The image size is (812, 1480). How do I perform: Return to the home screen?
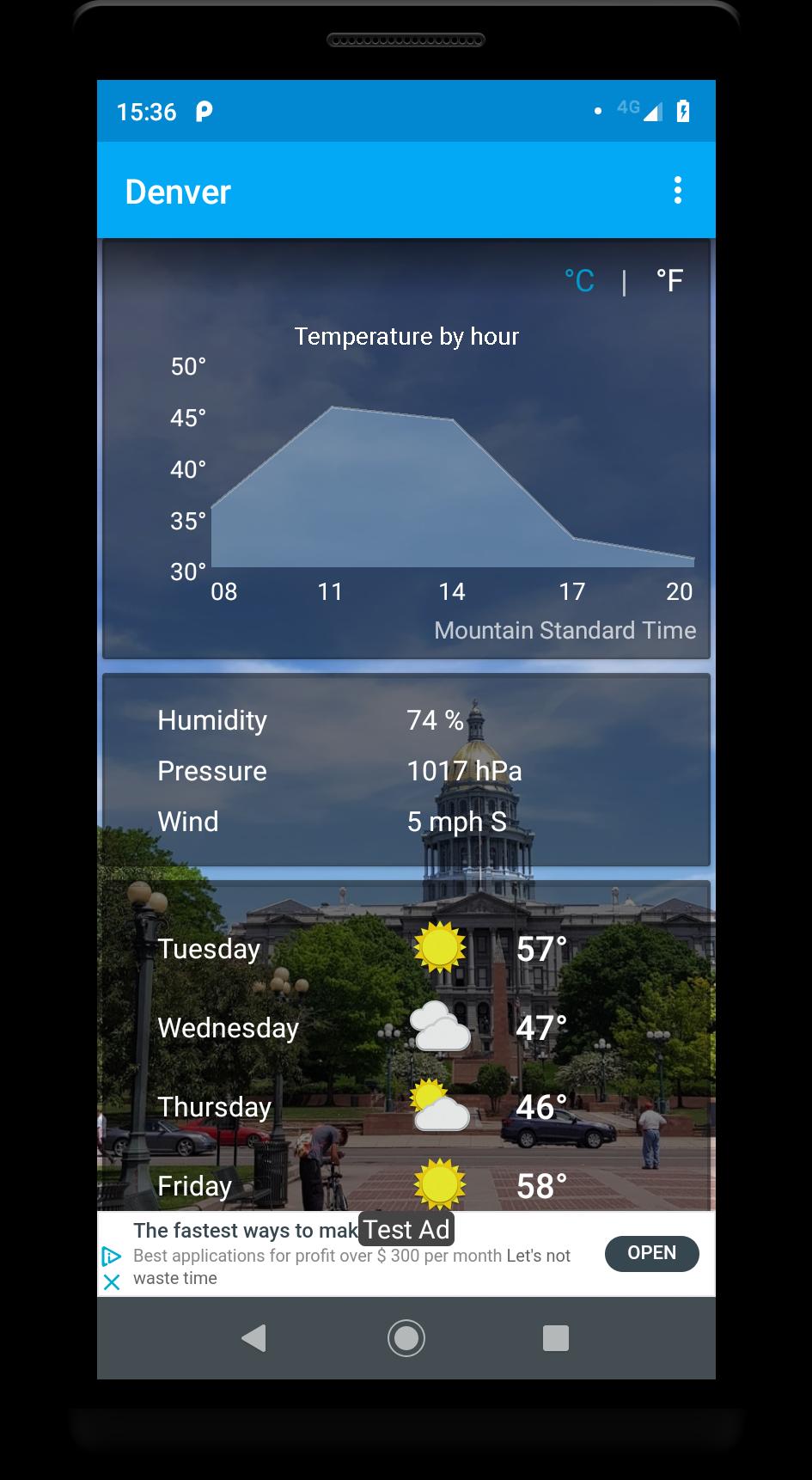click(x=406, y=1338)
